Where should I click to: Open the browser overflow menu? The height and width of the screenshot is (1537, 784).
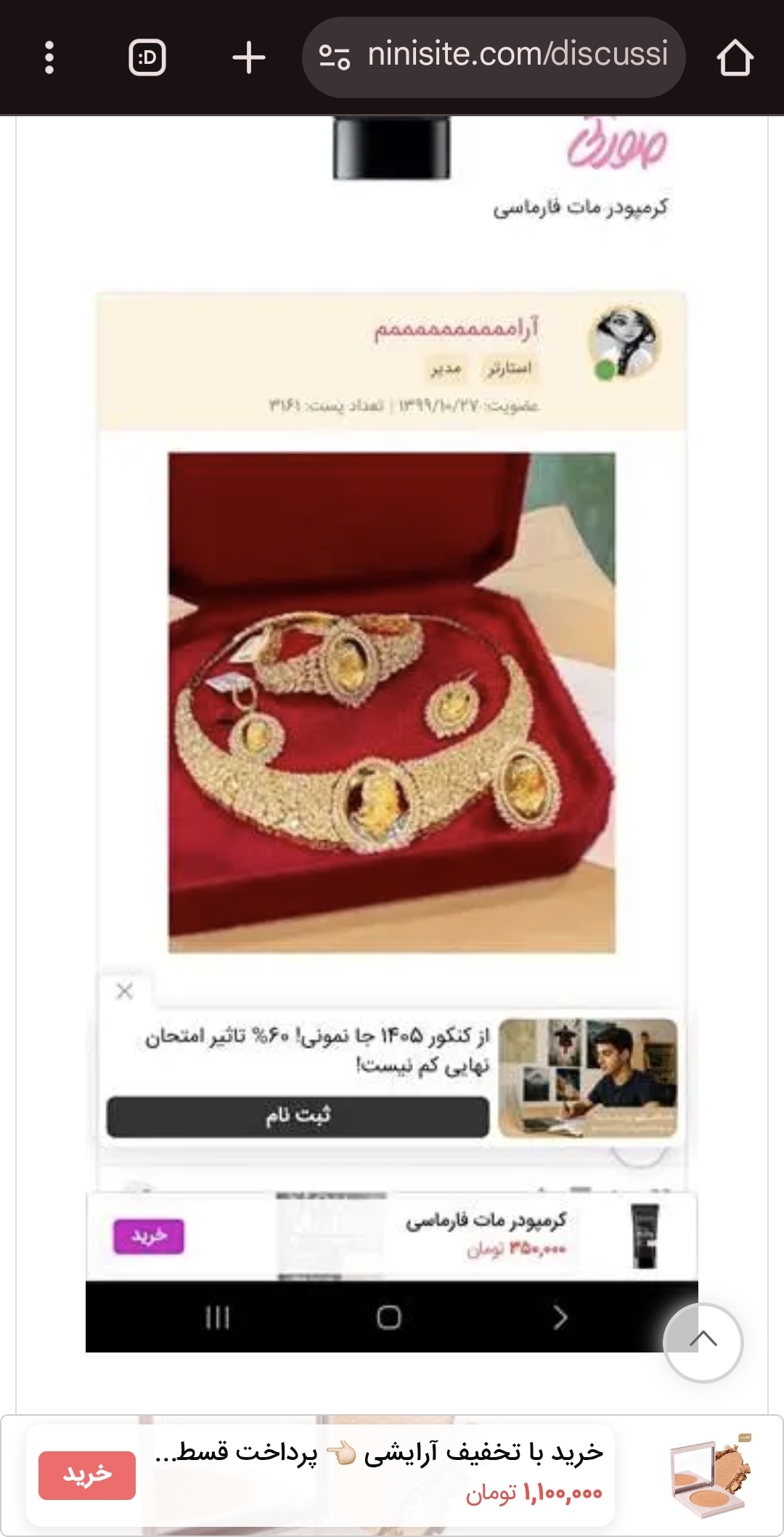click(49, 57)
